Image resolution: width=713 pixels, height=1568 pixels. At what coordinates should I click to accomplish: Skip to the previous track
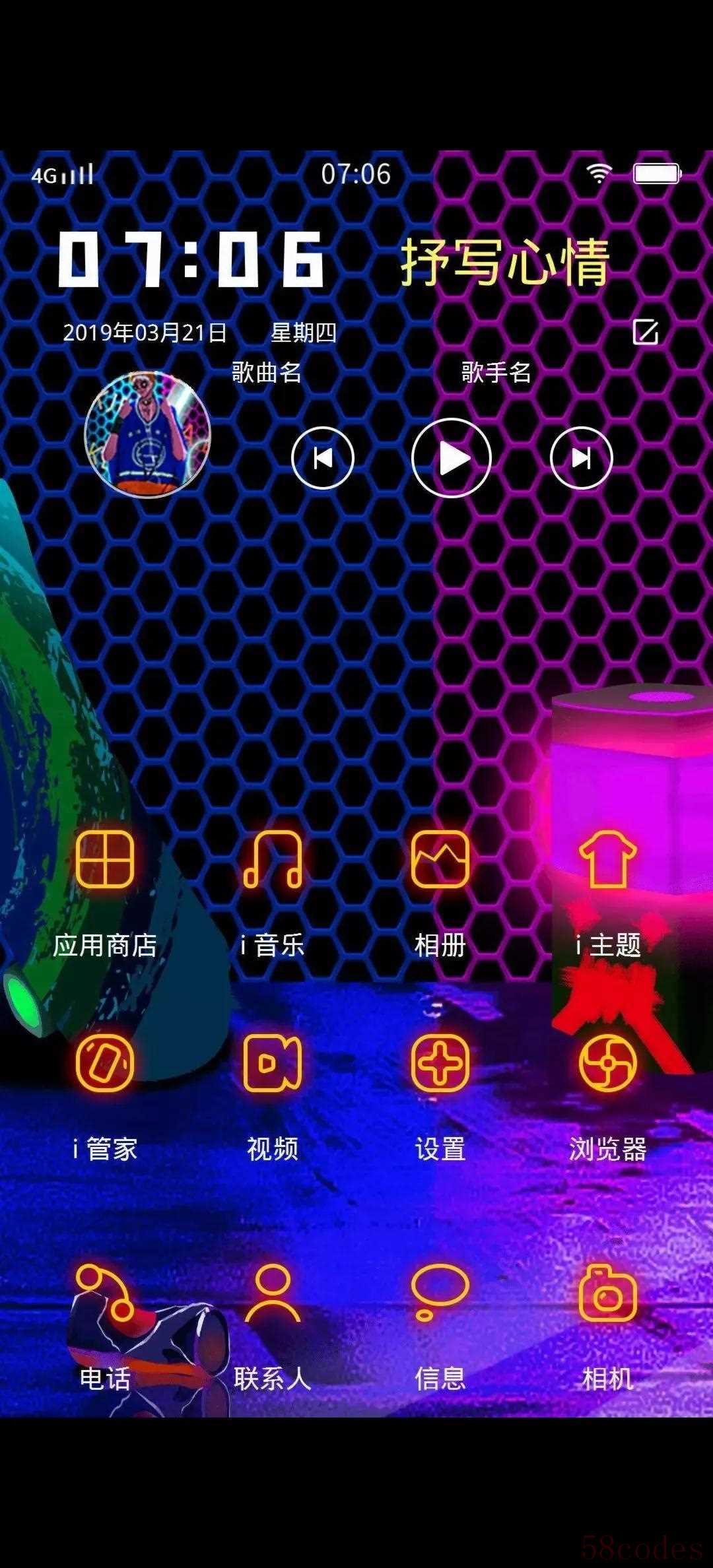[x=323, y=458]
